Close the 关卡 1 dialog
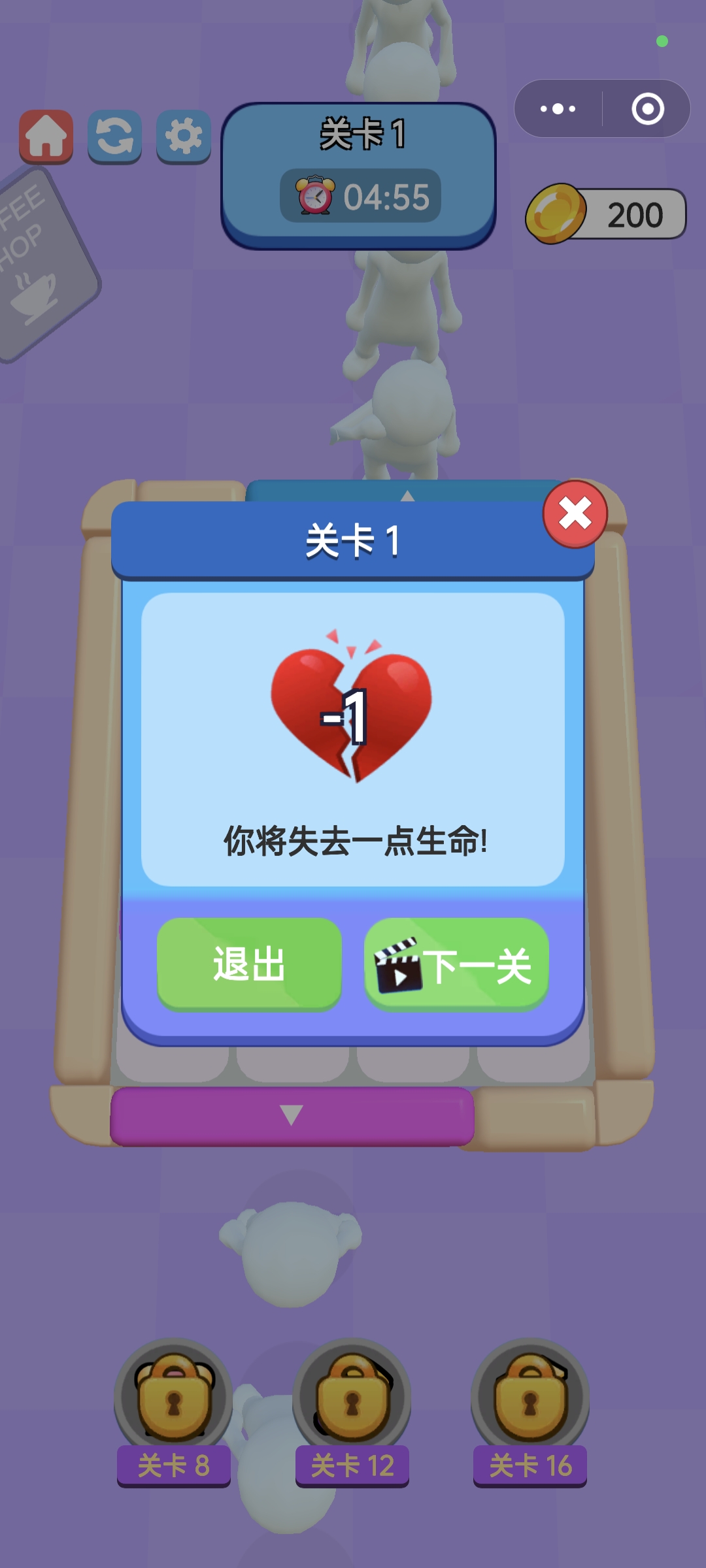This screenshot has height=1568, width=706. [x=575, y=514]
